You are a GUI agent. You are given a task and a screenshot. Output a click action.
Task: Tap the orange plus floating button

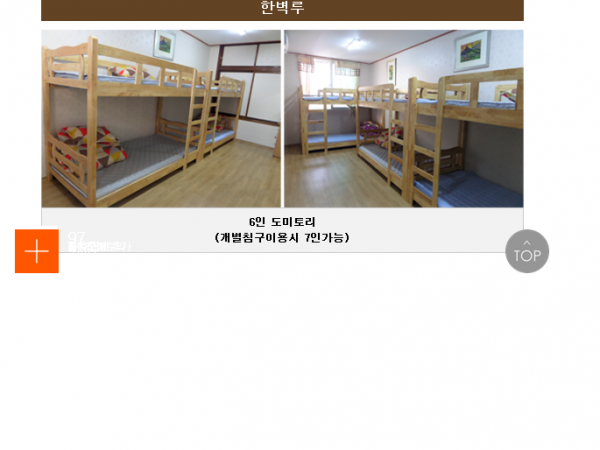click(37, 251)
